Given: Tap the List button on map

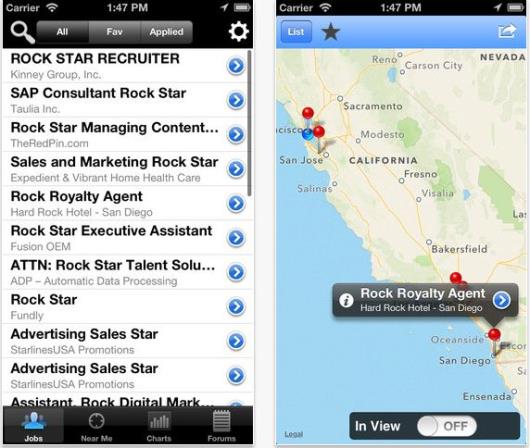Looking at the screenshot, I should click(x=296, y=32).
